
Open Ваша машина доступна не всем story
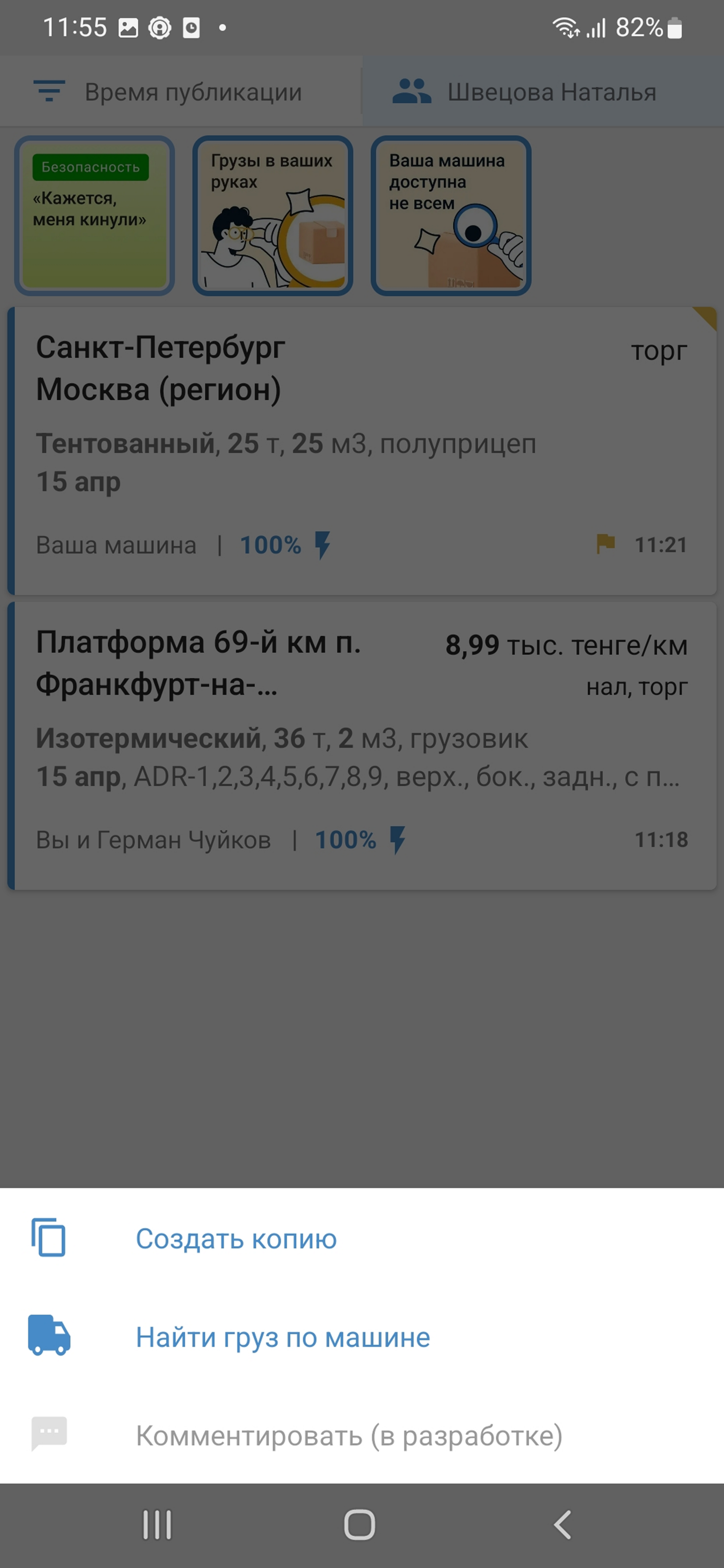(451, 216)
